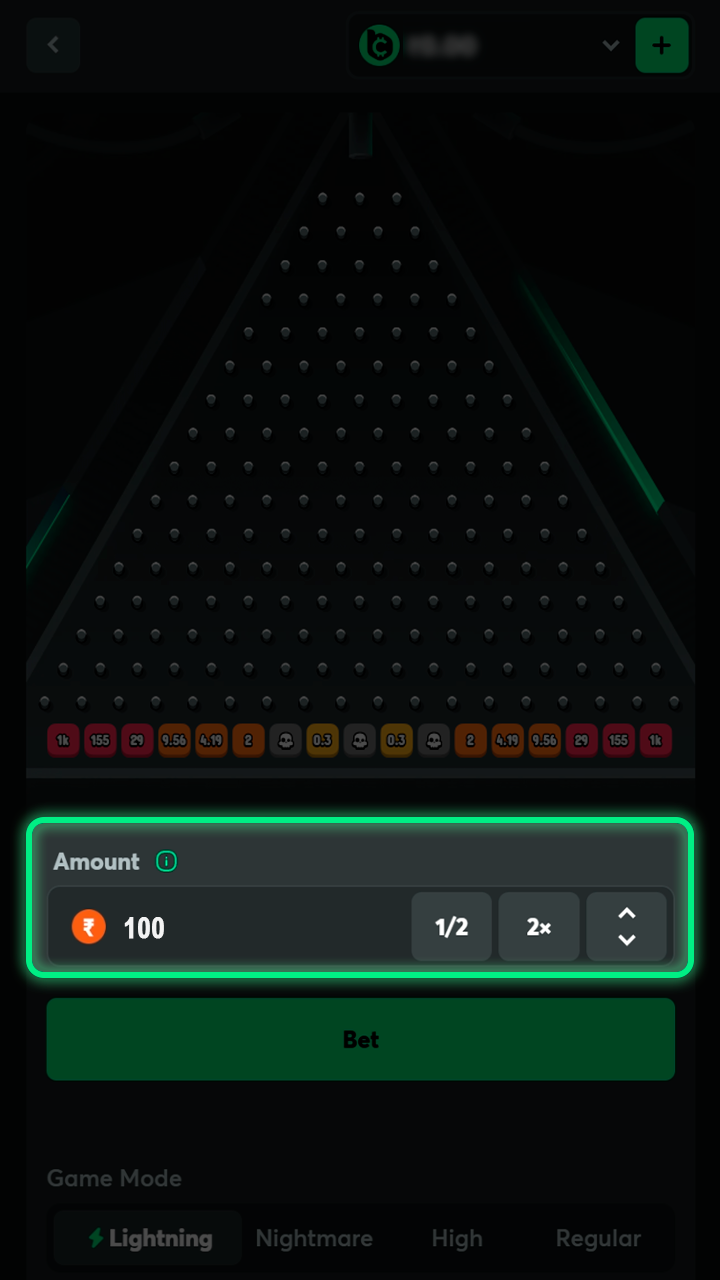Click the rupee currency coin icon
Image resolution: width=720 pixels, height=1280 pixels.
(88, 927)
